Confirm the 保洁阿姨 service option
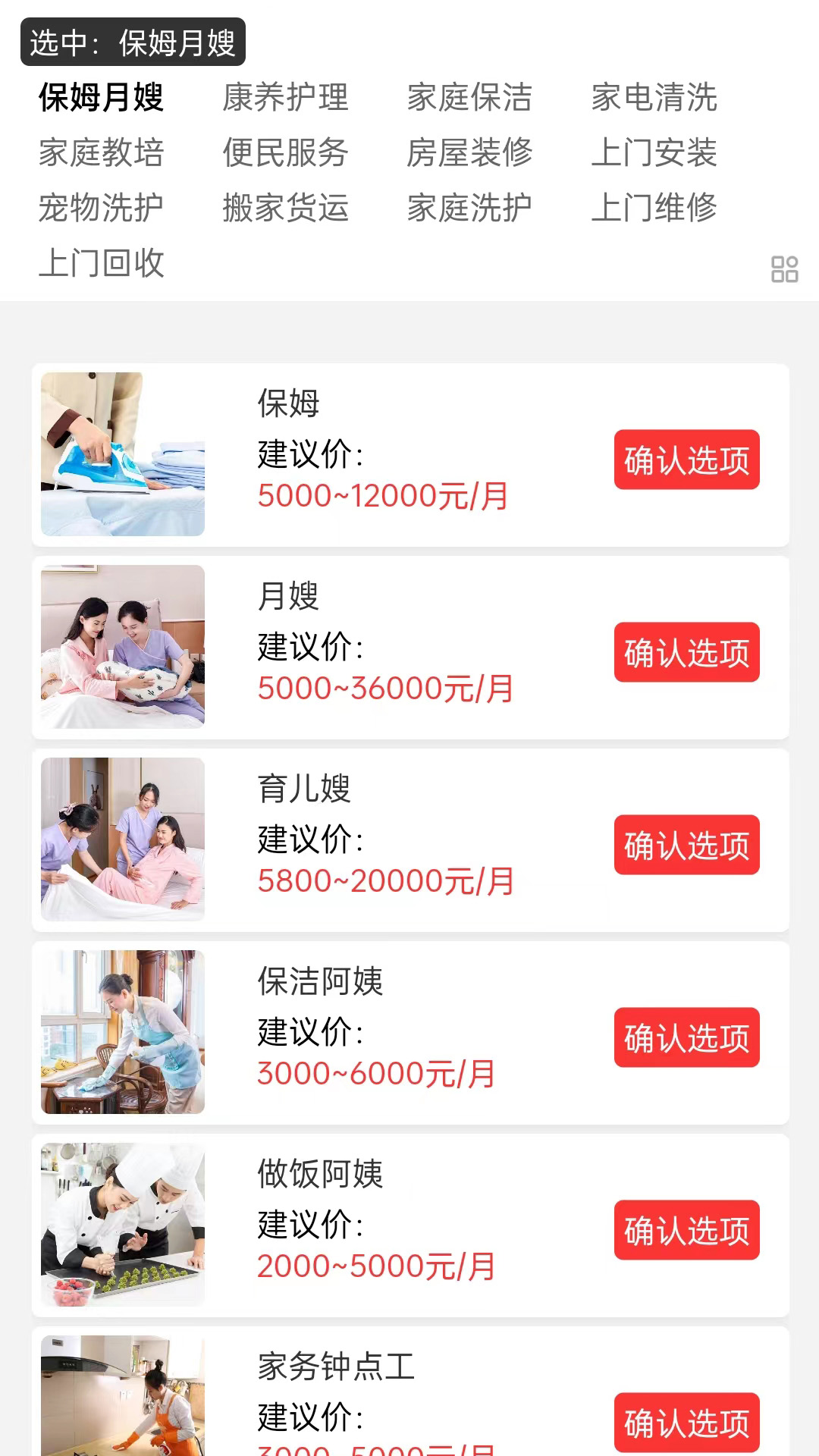This screenshot has height=1456, width=819. [685, 1037]
